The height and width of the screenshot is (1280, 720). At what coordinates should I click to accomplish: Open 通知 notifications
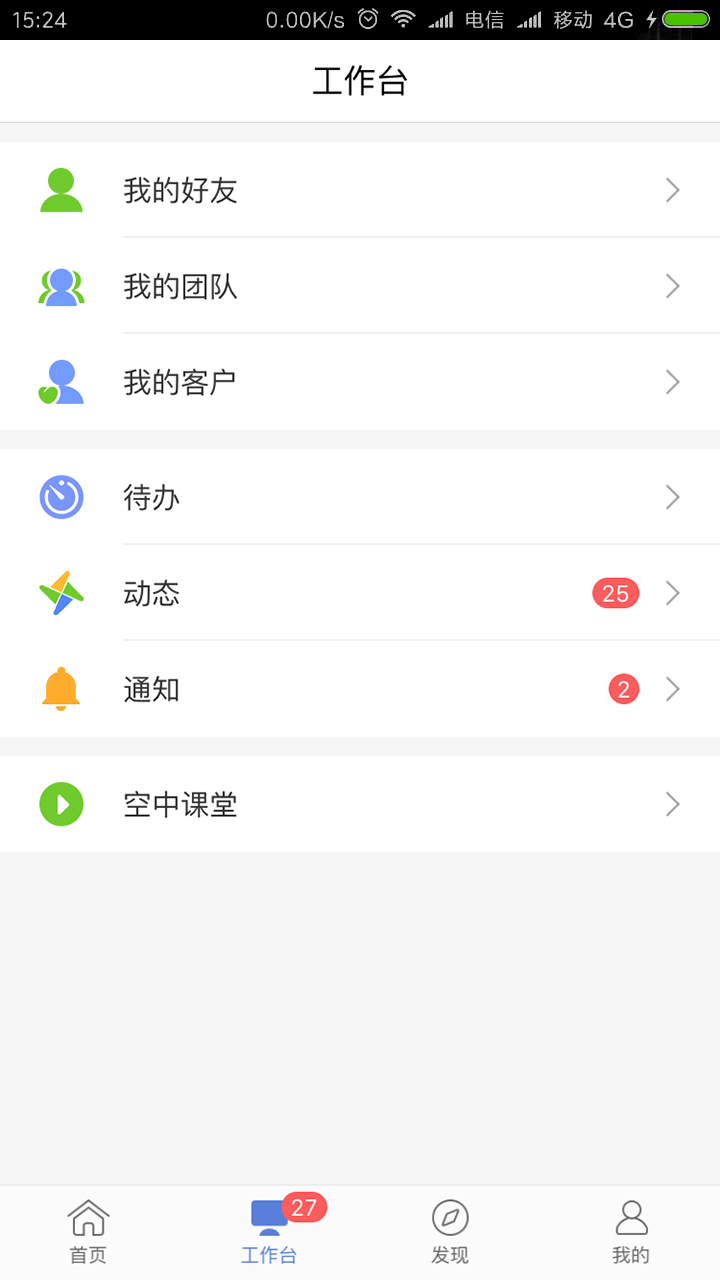(x=360, y=689)
